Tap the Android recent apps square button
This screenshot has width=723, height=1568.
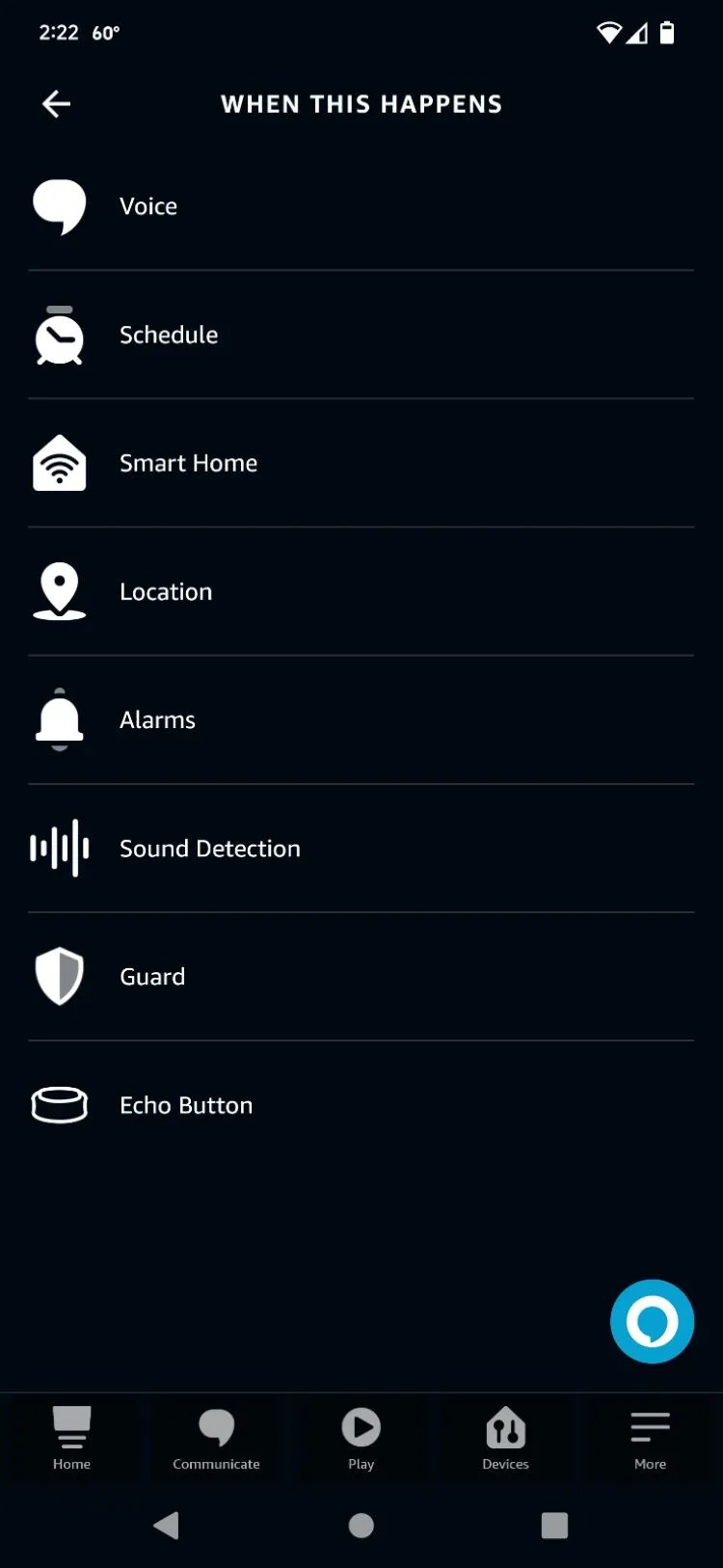pyautogui.click(x=554, y=1526)
